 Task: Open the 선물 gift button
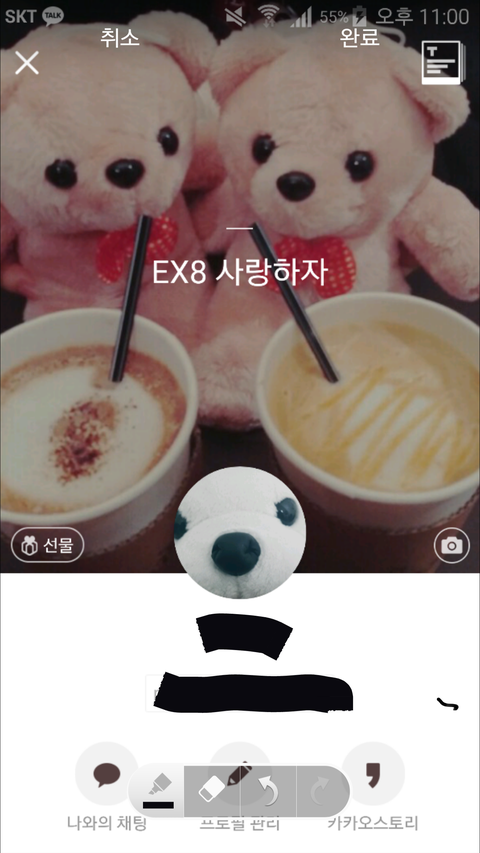click(47, 545)
